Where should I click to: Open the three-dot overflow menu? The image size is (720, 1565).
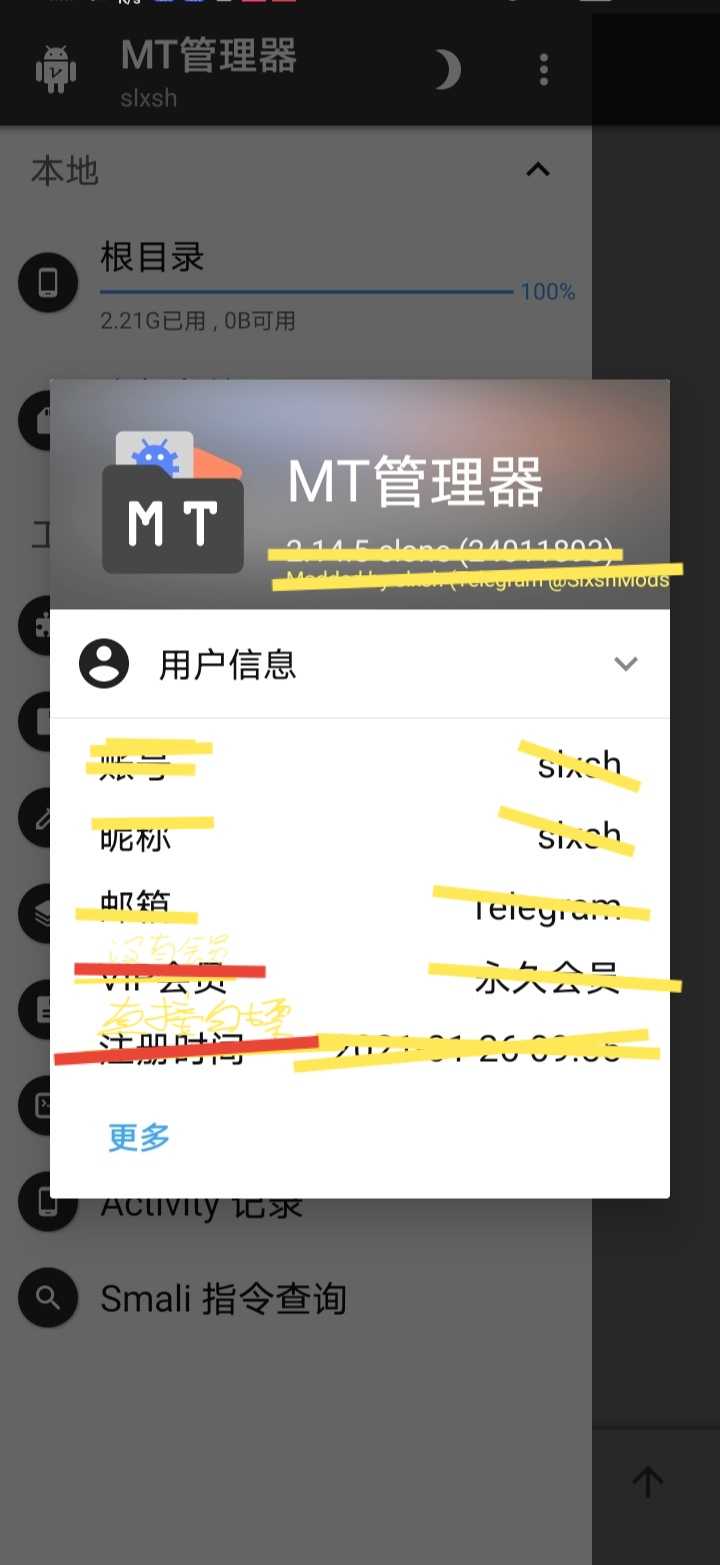click(x=544, y=69)
